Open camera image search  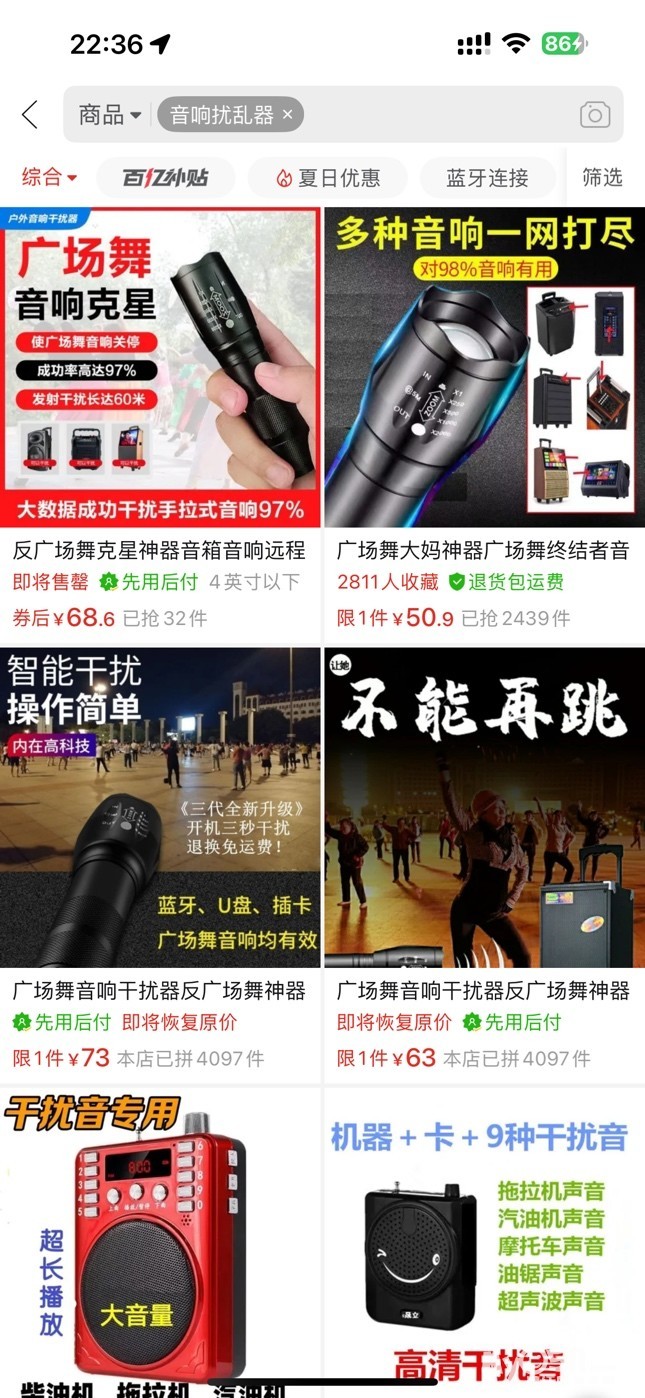coord(594,115)
